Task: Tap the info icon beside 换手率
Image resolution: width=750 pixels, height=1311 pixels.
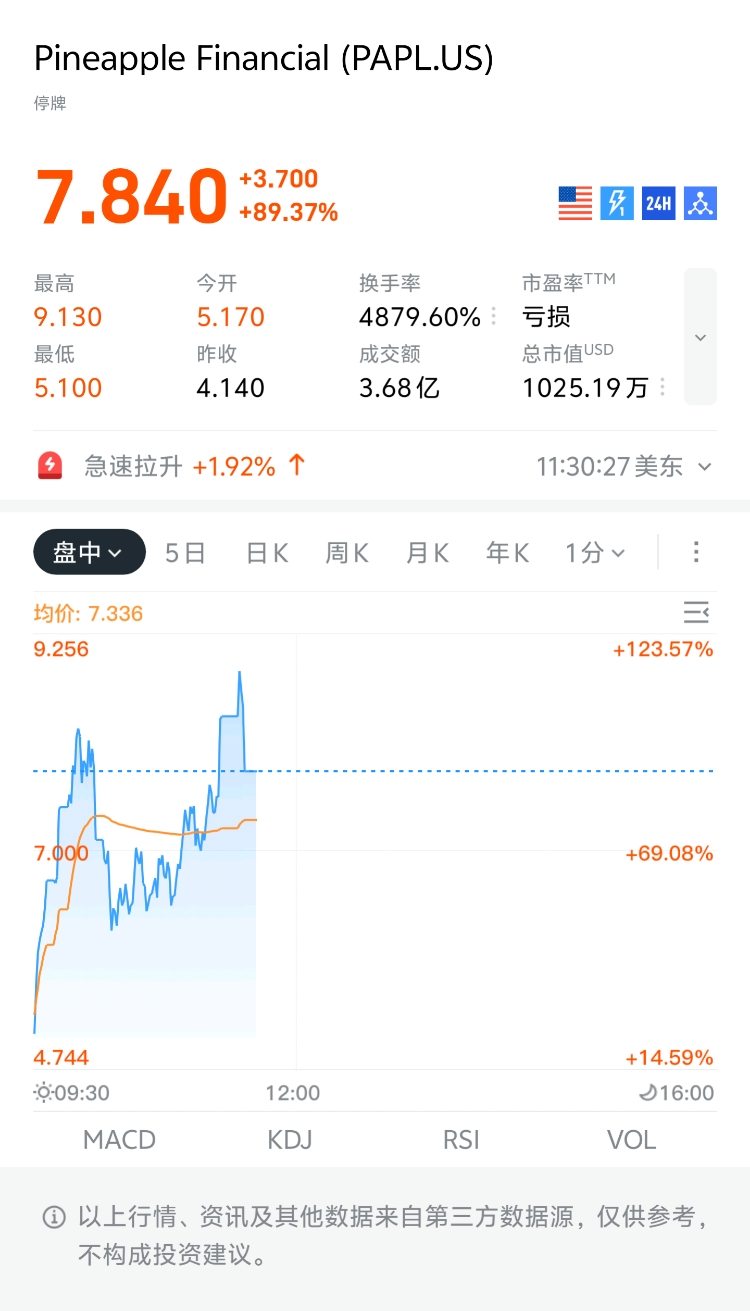Action: [x=493, y=317]
